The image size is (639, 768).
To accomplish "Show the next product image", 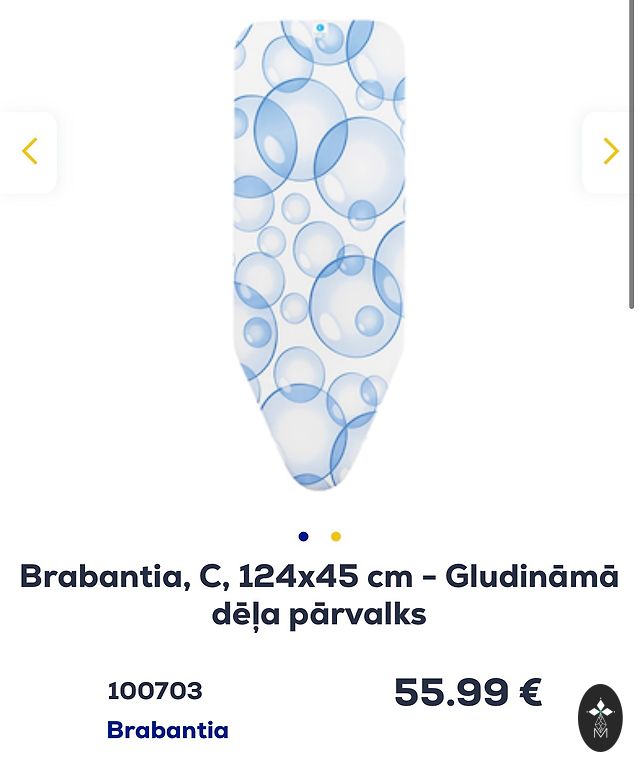I will point(610,152).
